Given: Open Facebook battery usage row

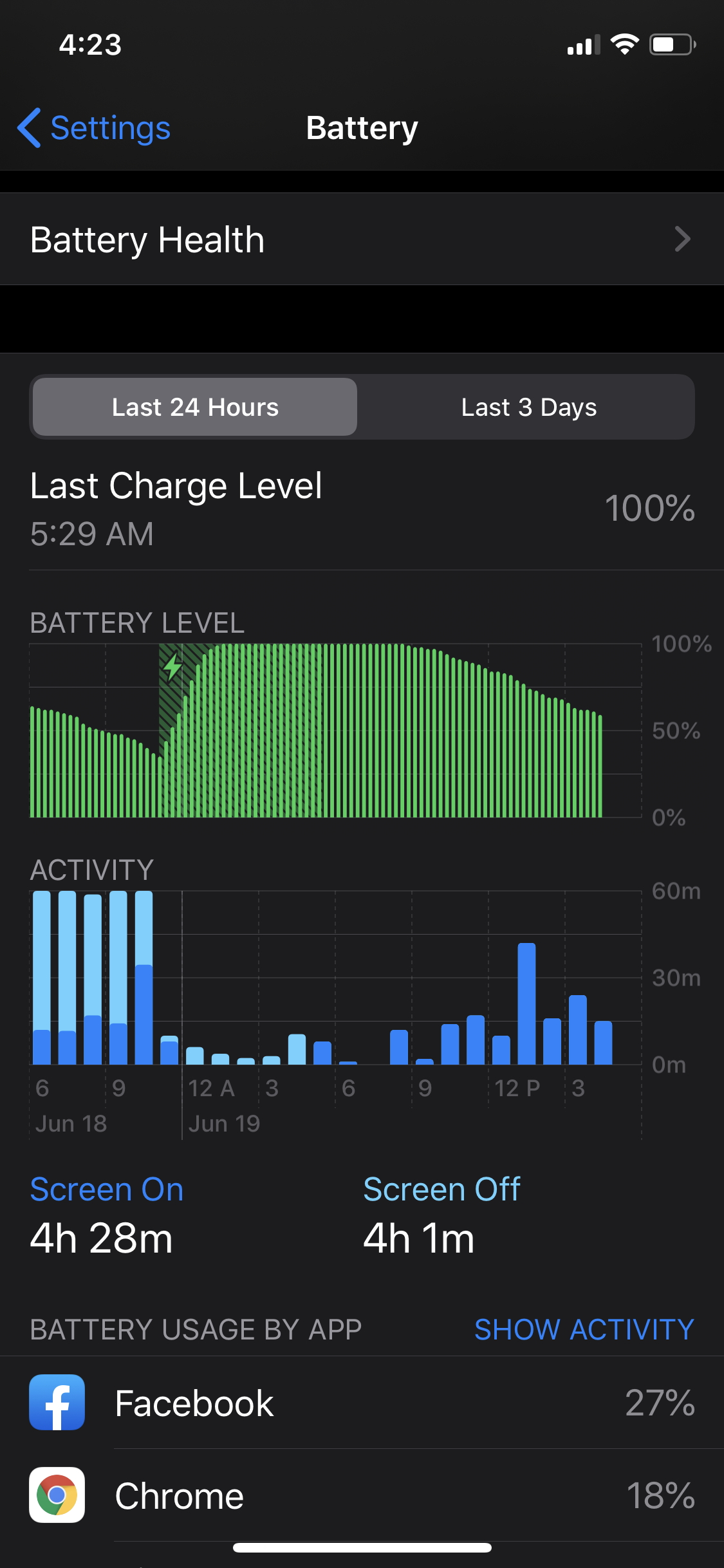Looking at the screenshot, I should click(x=362, y=1403).
